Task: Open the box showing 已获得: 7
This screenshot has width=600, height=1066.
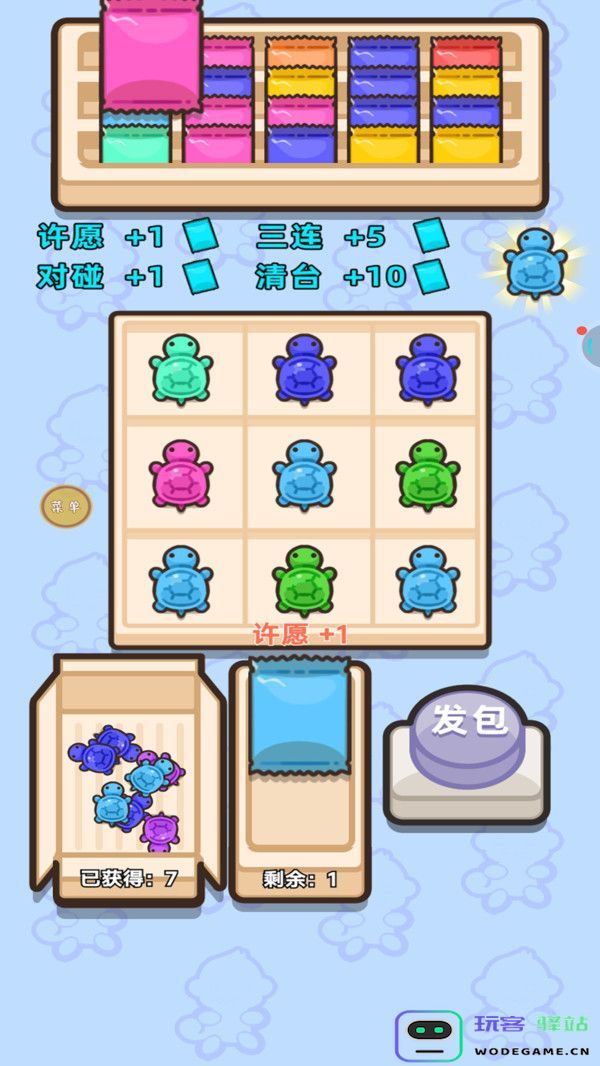Action: (x=128, y=780)
